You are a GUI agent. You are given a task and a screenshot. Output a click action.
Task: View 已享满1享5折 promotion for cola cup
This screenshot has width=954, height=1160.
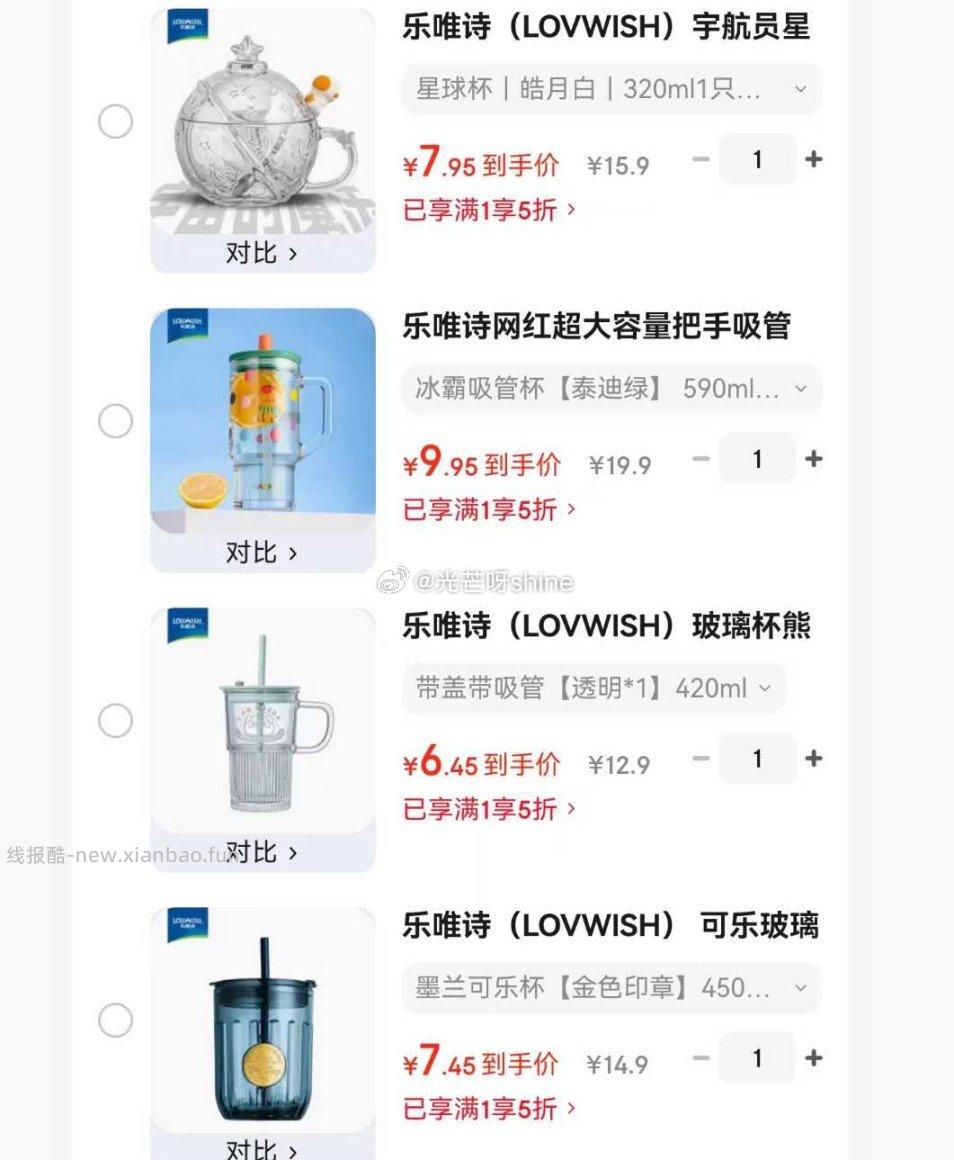tap(487, 1108)
